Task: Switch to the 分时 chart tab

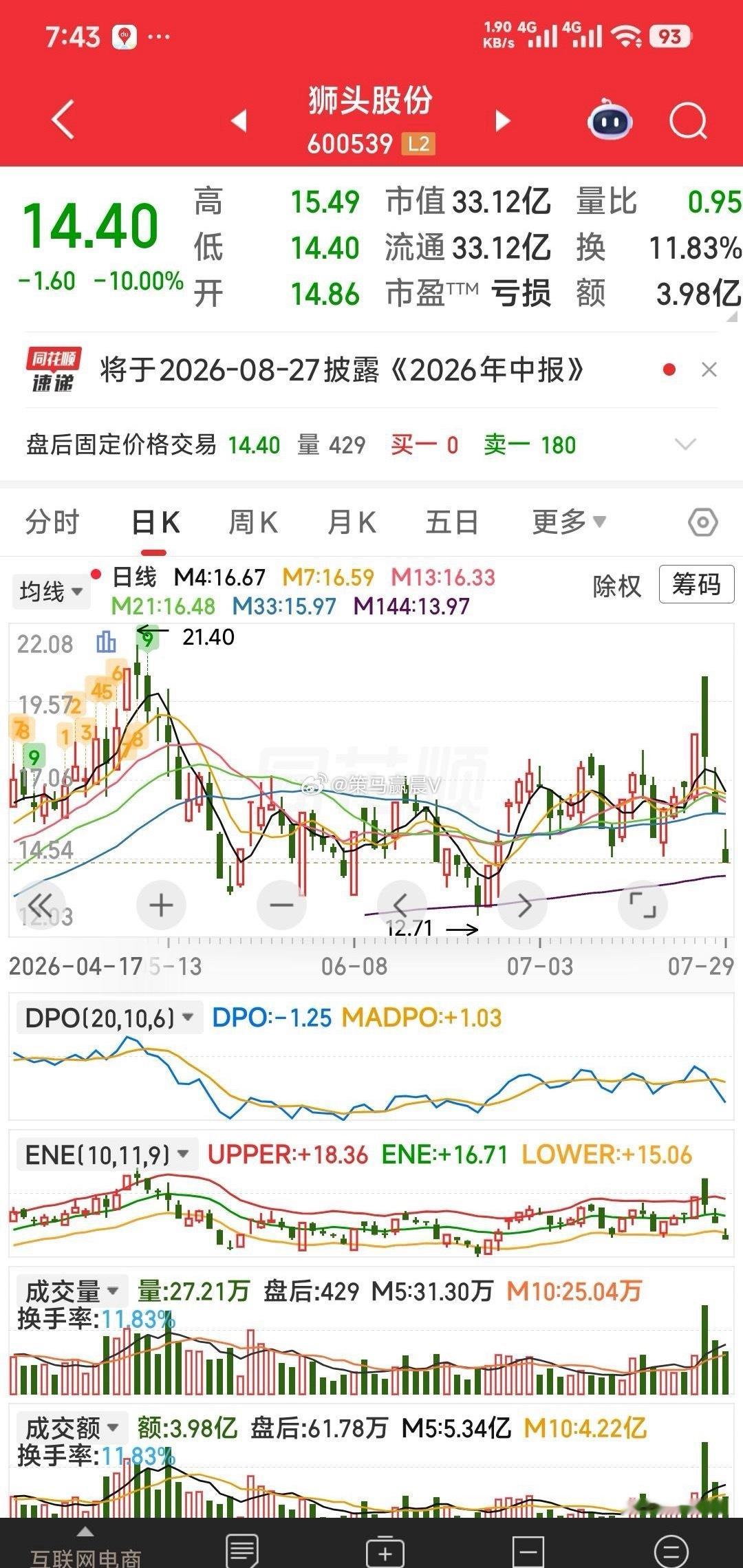Action: (52, 522)
